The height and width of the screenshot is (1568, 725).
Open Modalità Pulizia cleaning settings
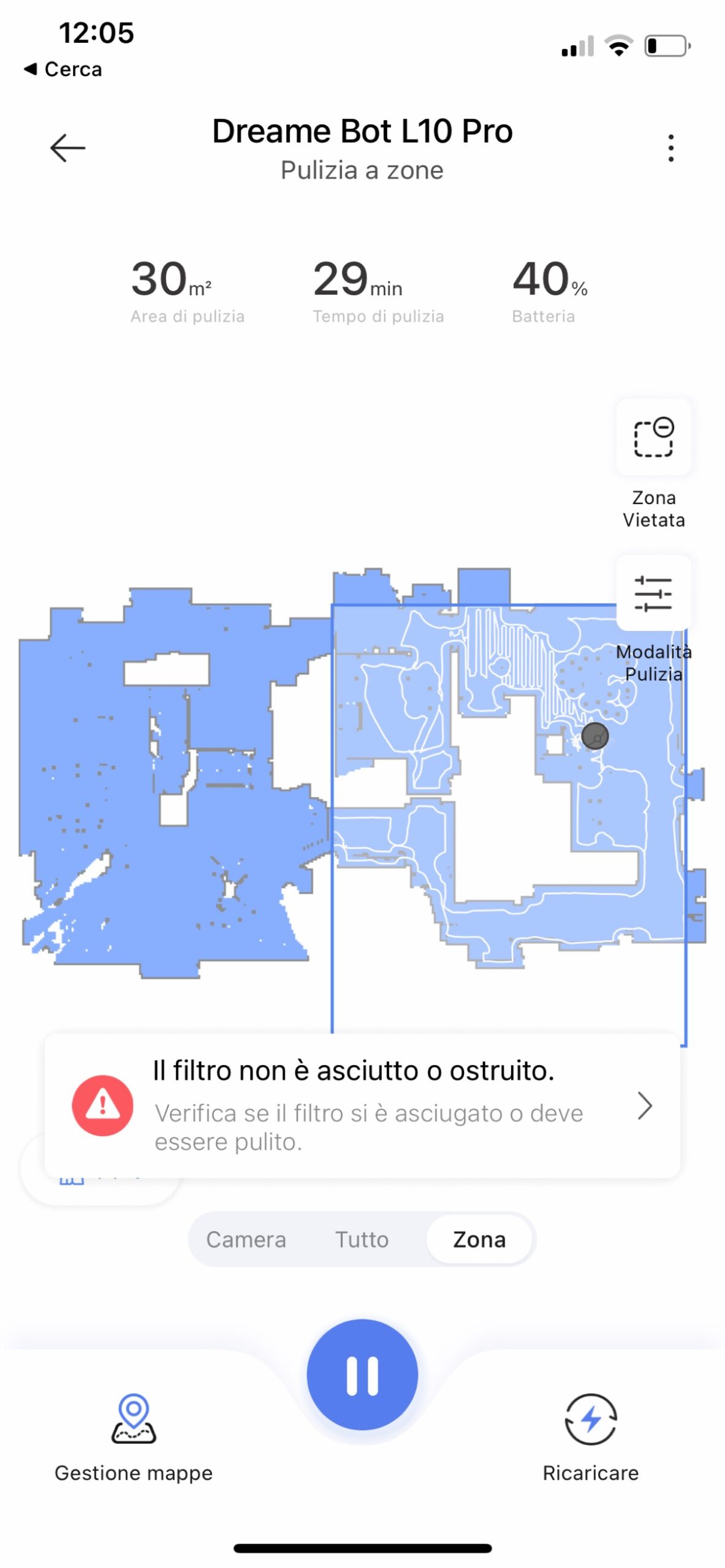(x=653, y=593)
